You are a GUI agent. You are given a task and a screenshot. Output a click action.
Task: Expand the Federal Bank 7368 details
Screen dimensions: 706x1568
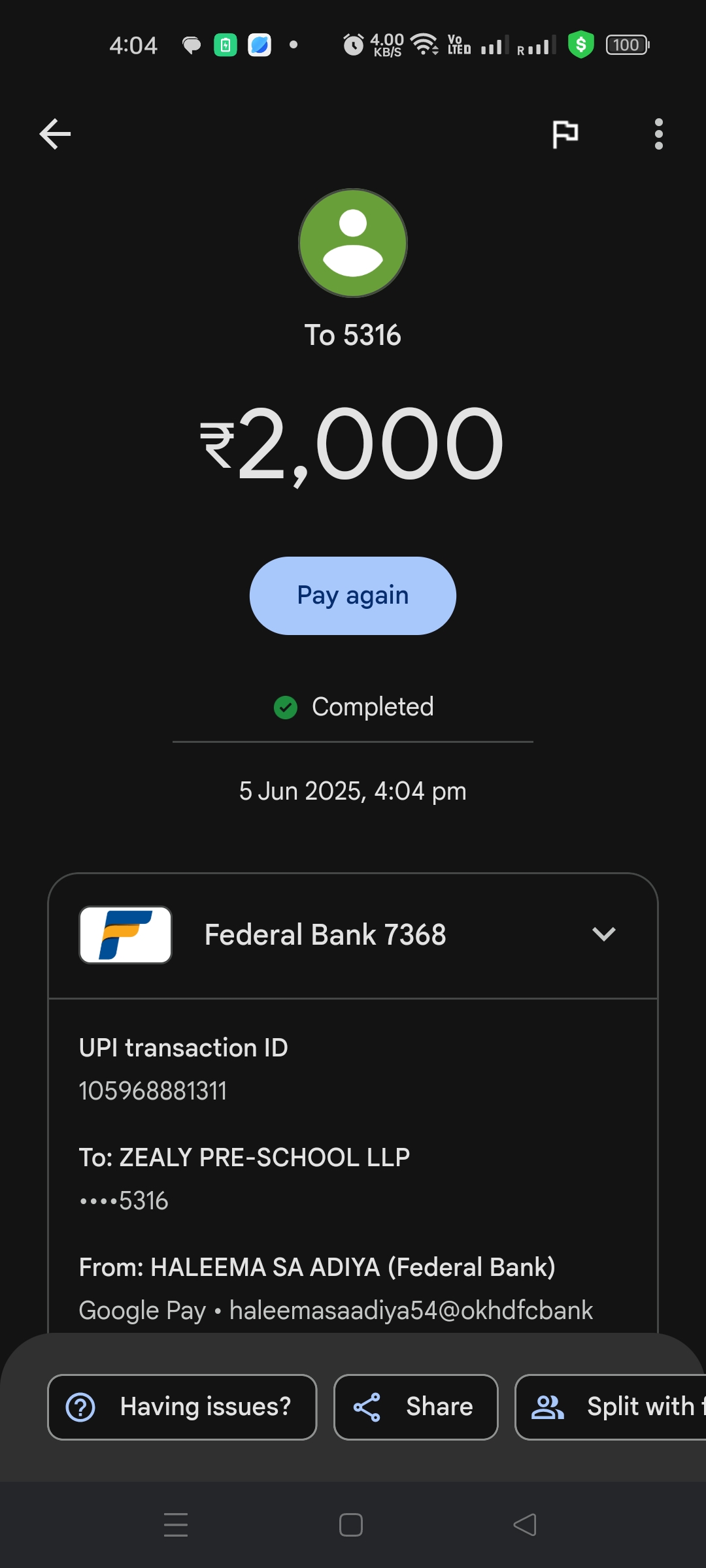tap(603, 934)
